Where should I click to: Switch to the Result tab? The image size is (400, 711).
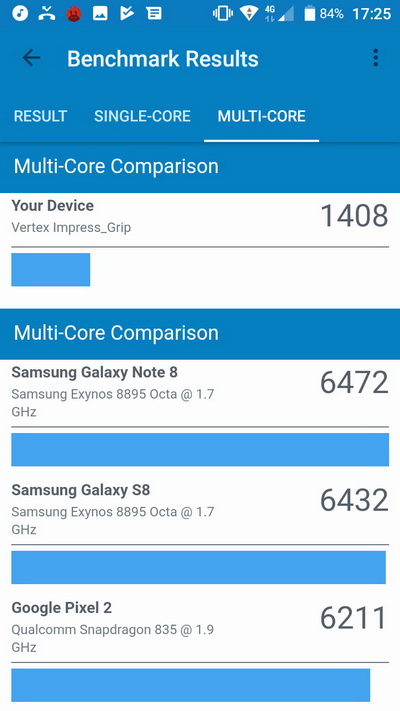coord(40,116)
